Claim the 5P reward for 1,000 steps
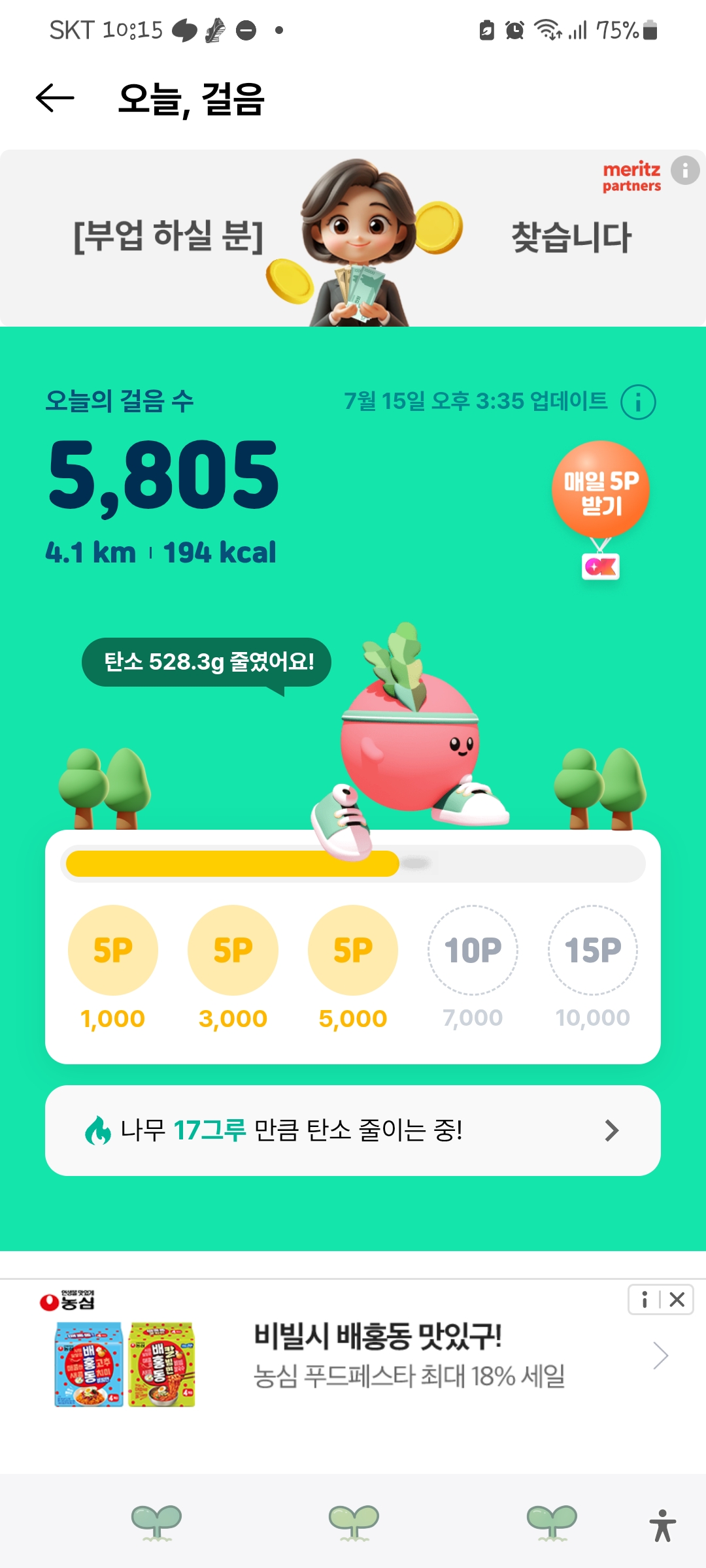This screenshot has width=706, height=1568. coord(112,950)
